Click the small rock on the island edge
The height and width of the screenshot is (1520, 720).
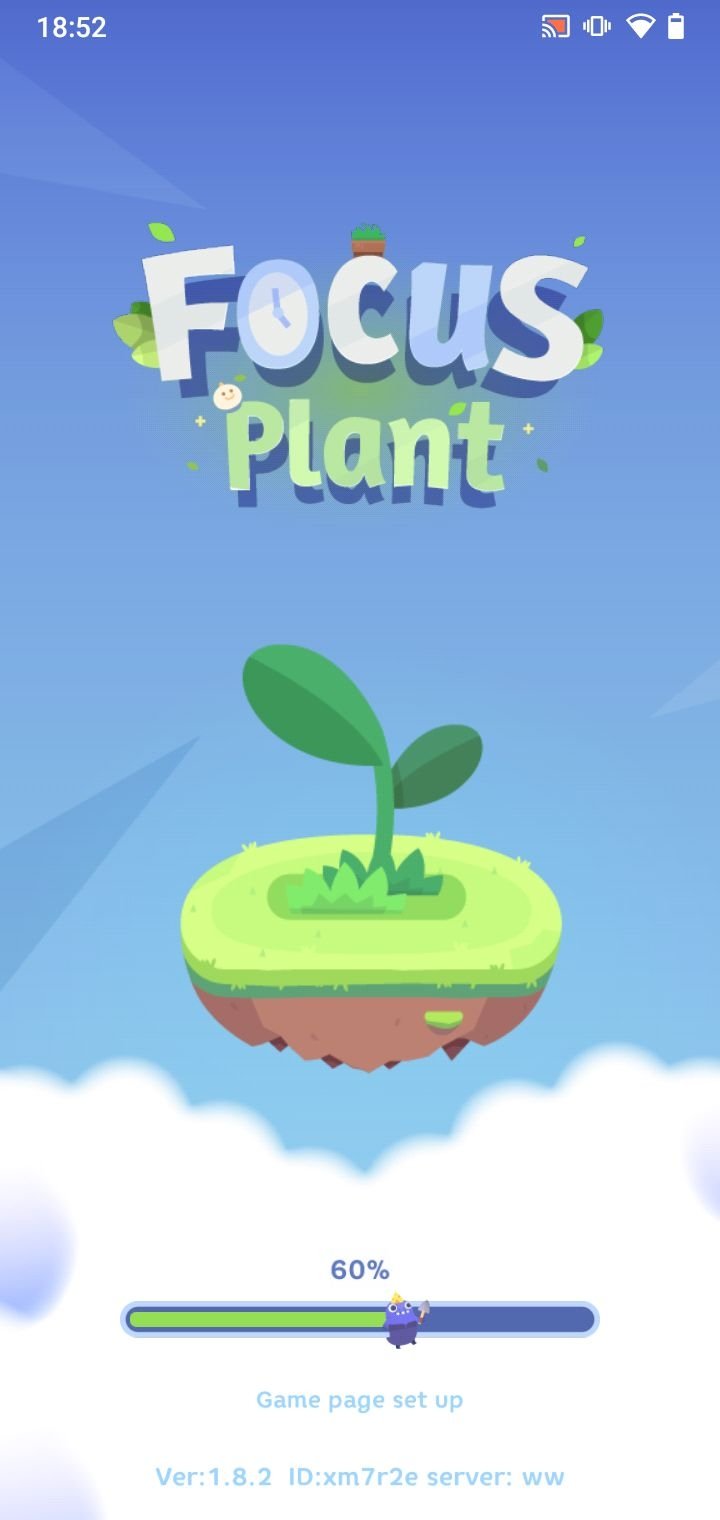coord(443,1020)
